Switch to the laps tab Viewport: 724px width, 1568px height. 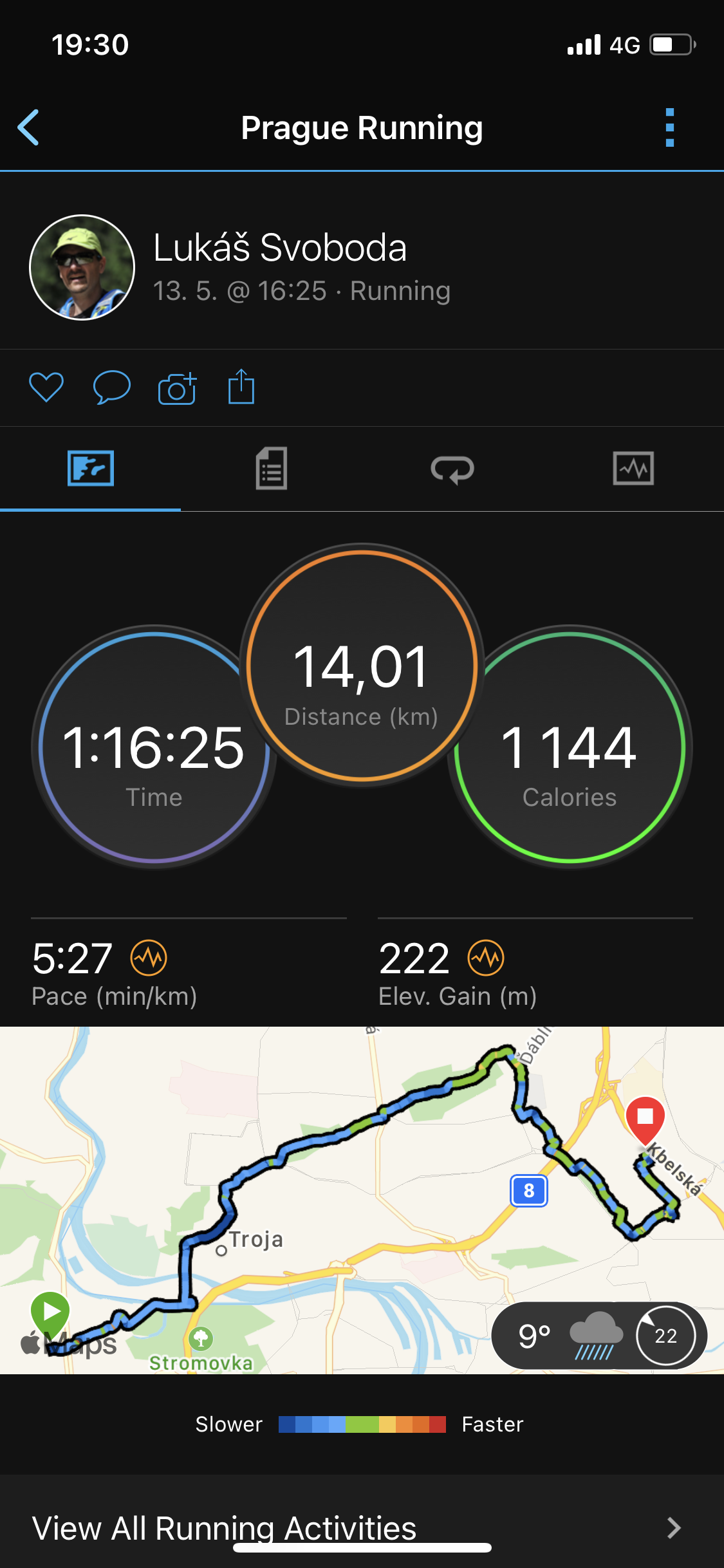[x=452, y=469]
